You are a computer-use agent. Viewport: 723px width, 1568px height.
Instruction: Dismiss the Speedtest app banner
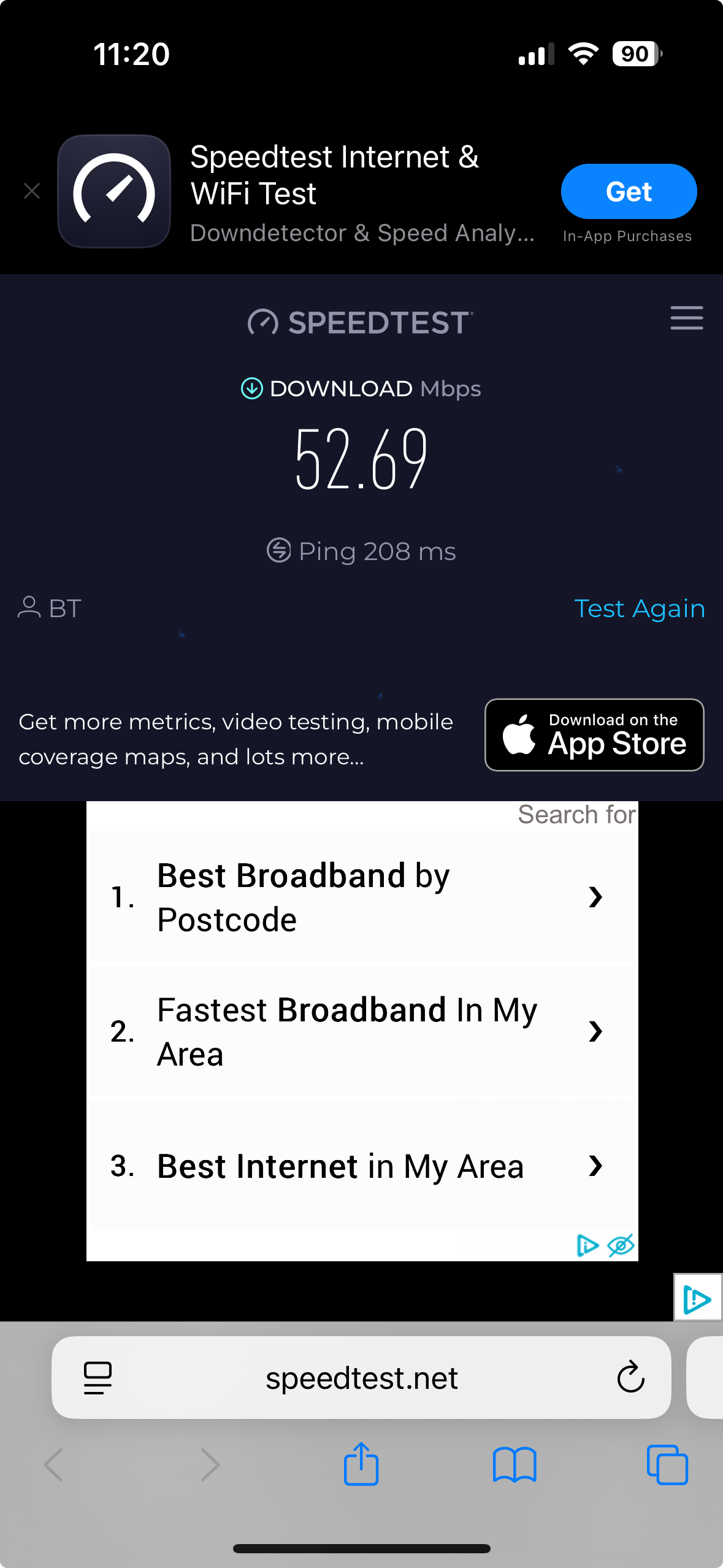32,191
